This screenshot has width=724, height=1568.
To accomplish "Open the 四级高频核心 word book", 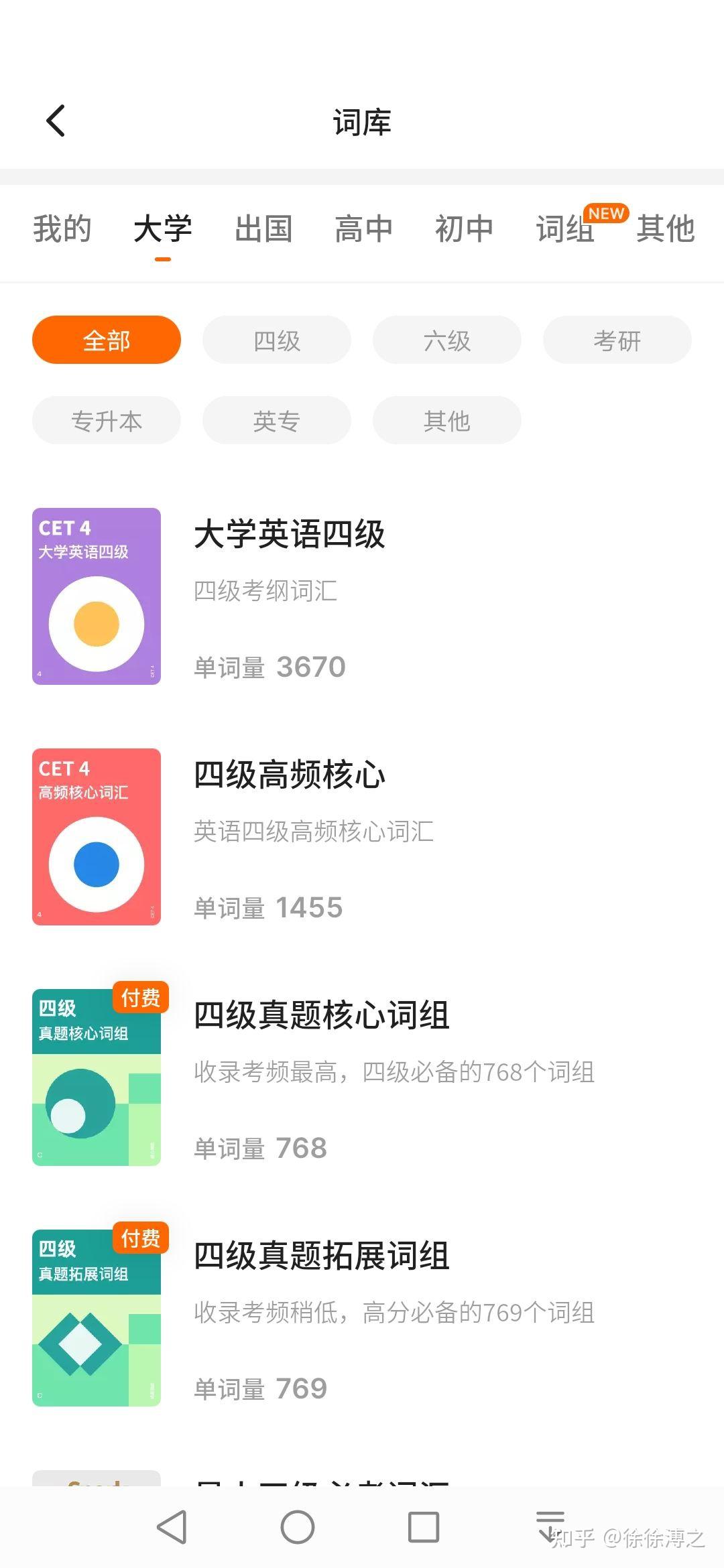I will tap(362, 837).
